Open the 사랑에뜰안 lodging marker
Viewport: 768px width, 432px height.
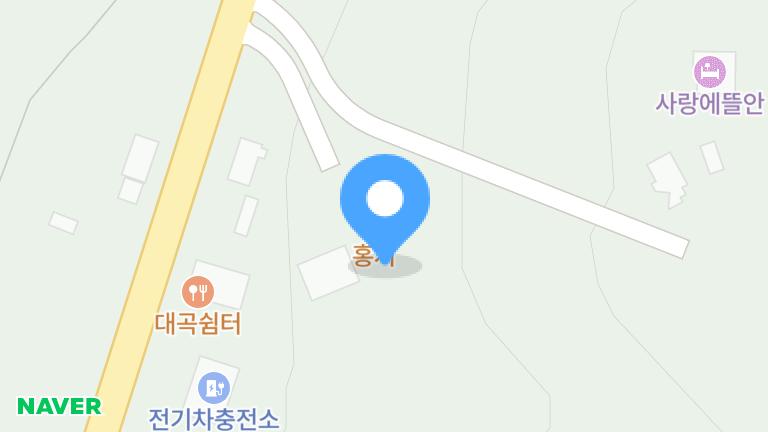pos(709,72)
